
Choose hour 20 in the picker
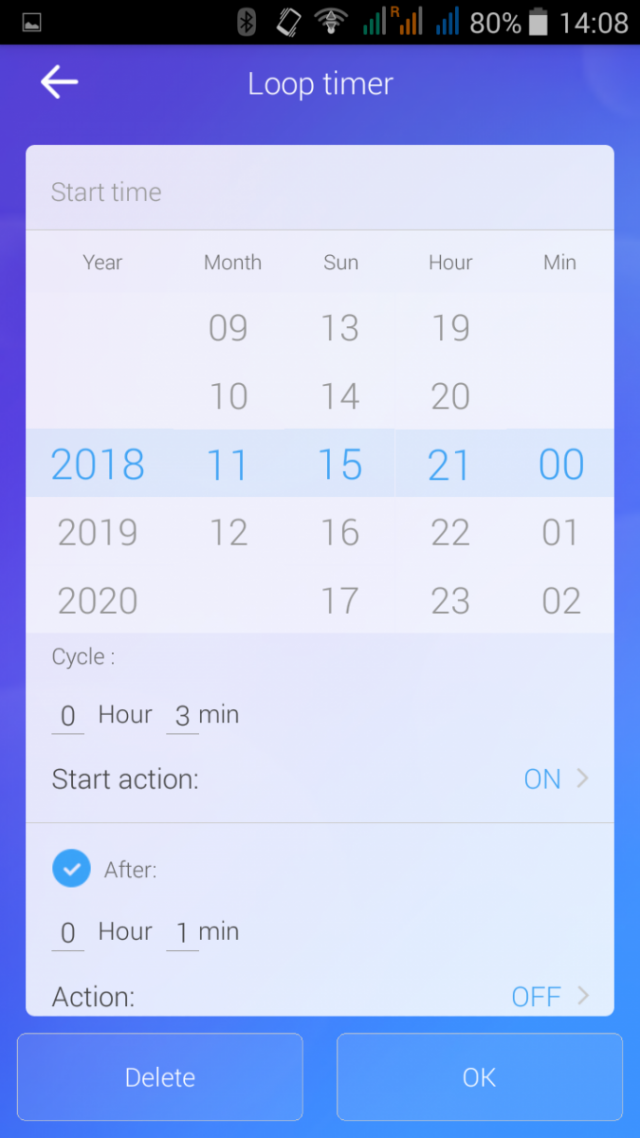[451, 396]
